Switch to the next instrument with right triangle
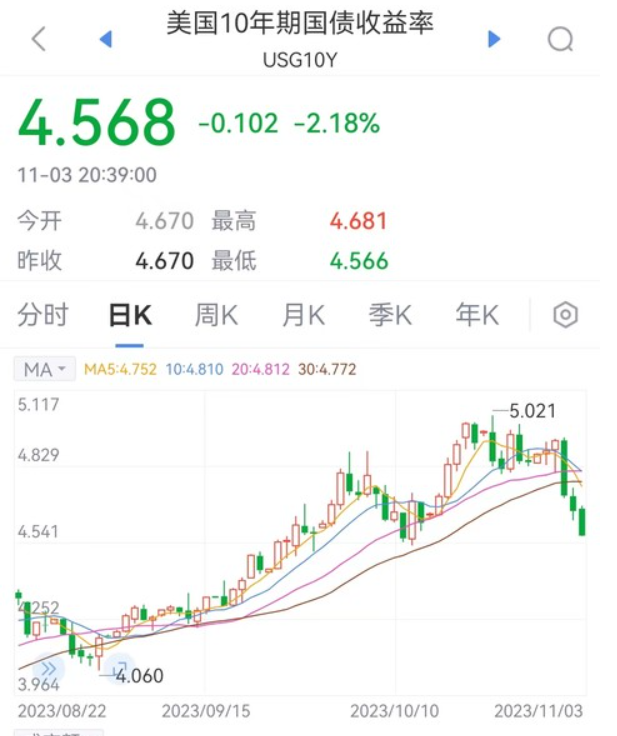This screenshot has height=736, width=617. [493, 39]
